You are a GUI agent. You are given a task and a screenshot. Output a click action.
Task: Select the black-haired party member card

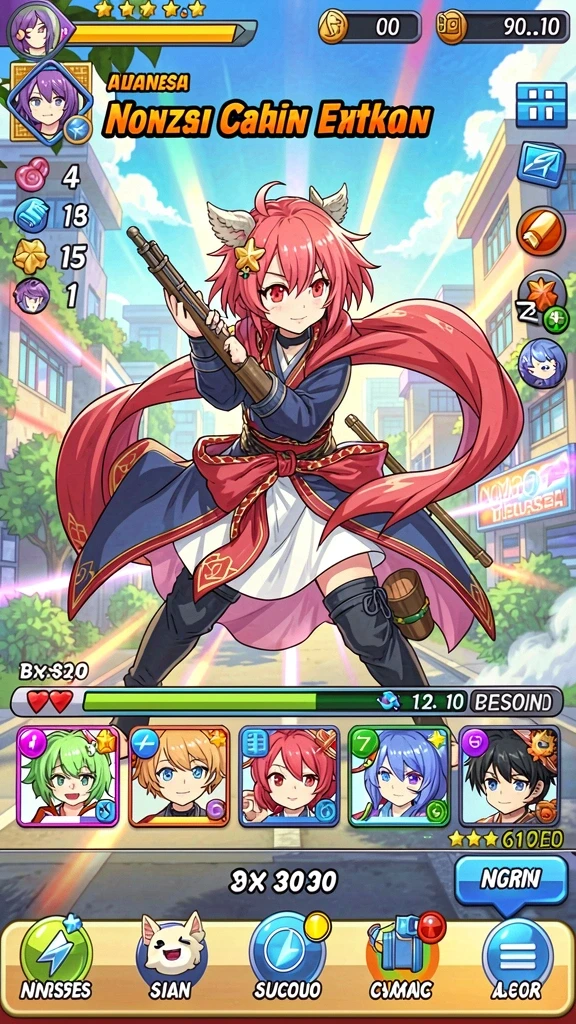509,776
